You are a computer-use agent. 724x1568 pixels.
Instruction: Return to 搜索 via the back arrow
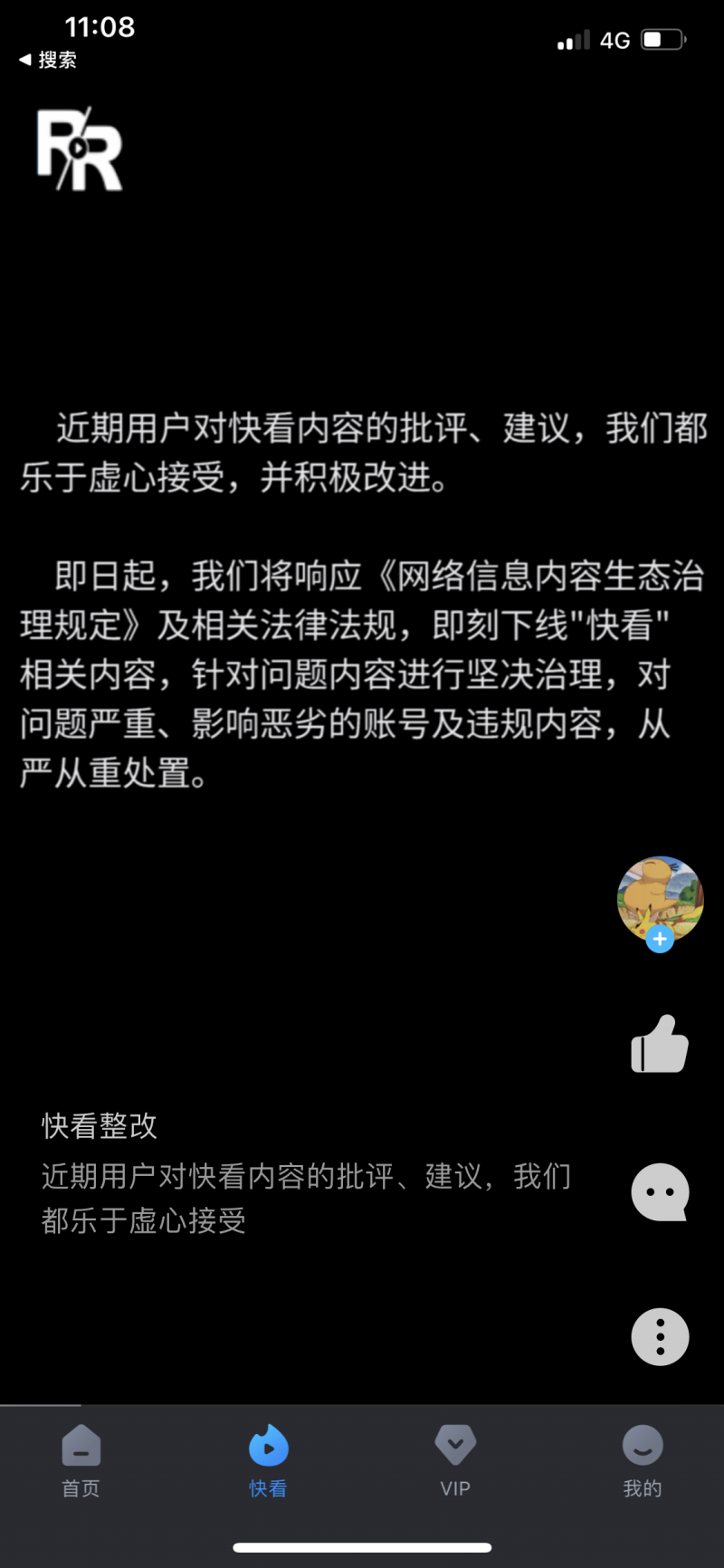coord(47,60)
